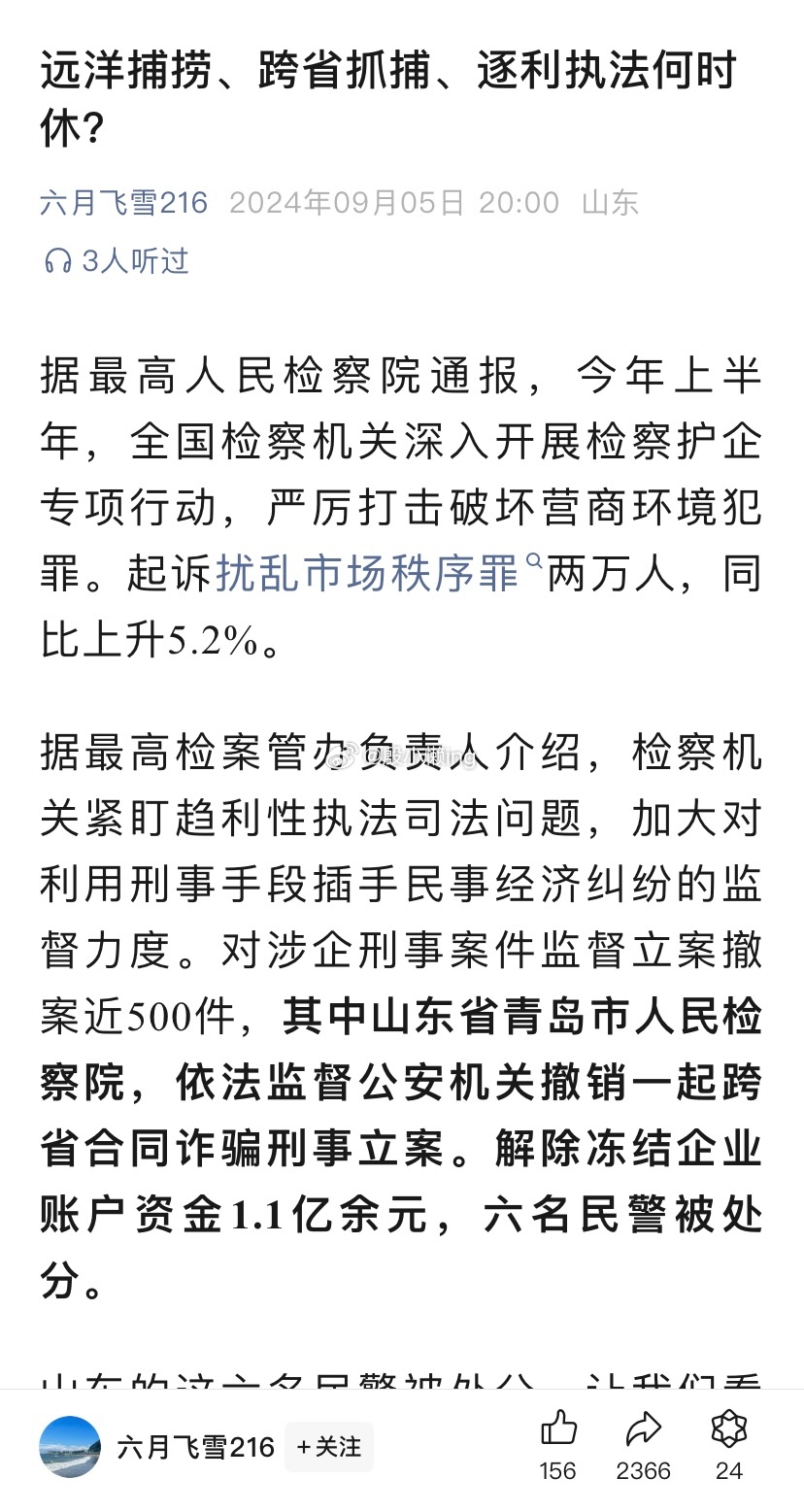
Task: Tap the author avatar in bottom bar
Action: click(70, 1447)
